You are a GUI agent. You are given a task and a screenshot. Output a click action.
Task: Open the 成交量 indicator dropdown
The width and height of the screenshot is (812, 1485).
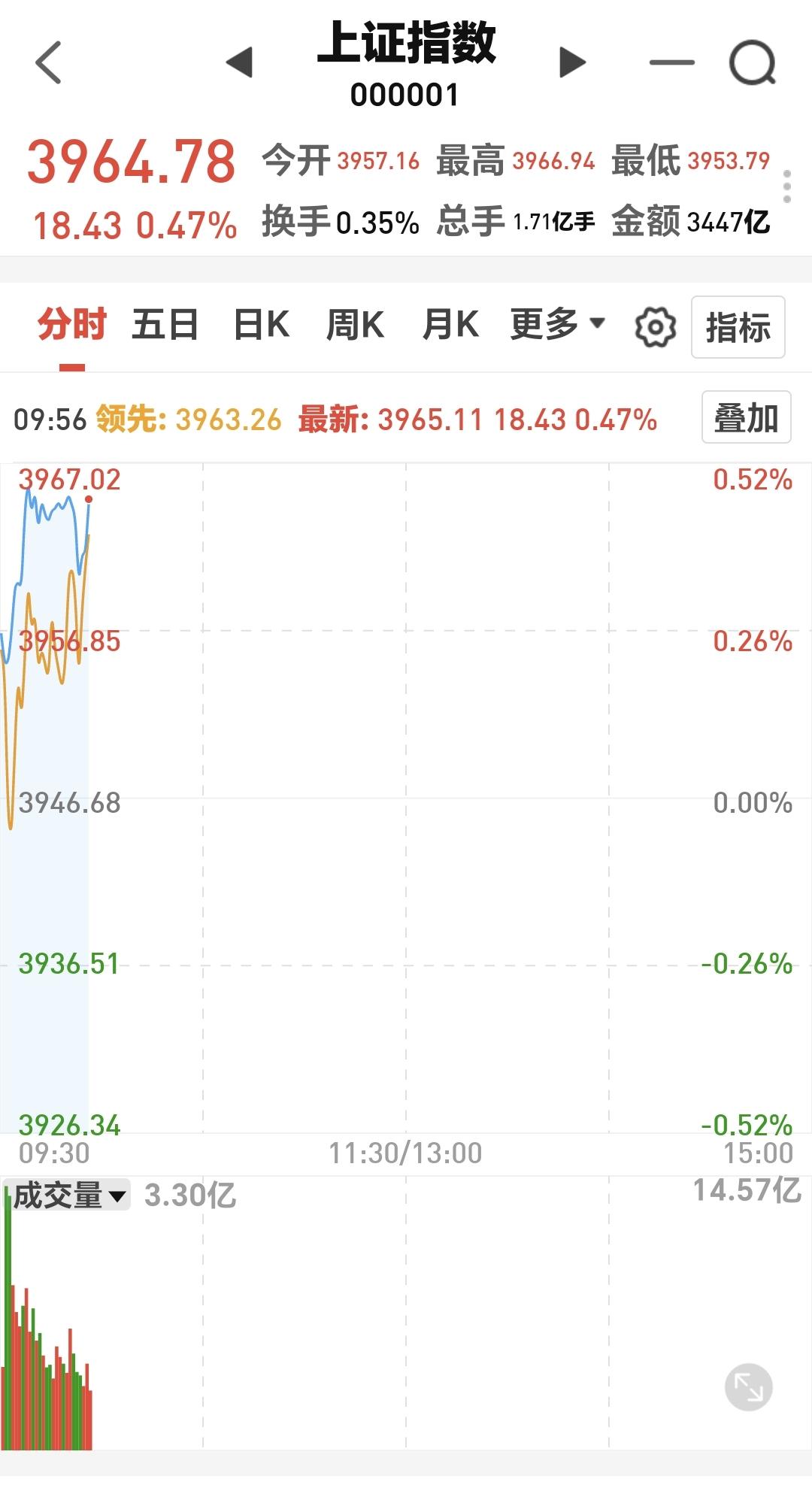67,1195
